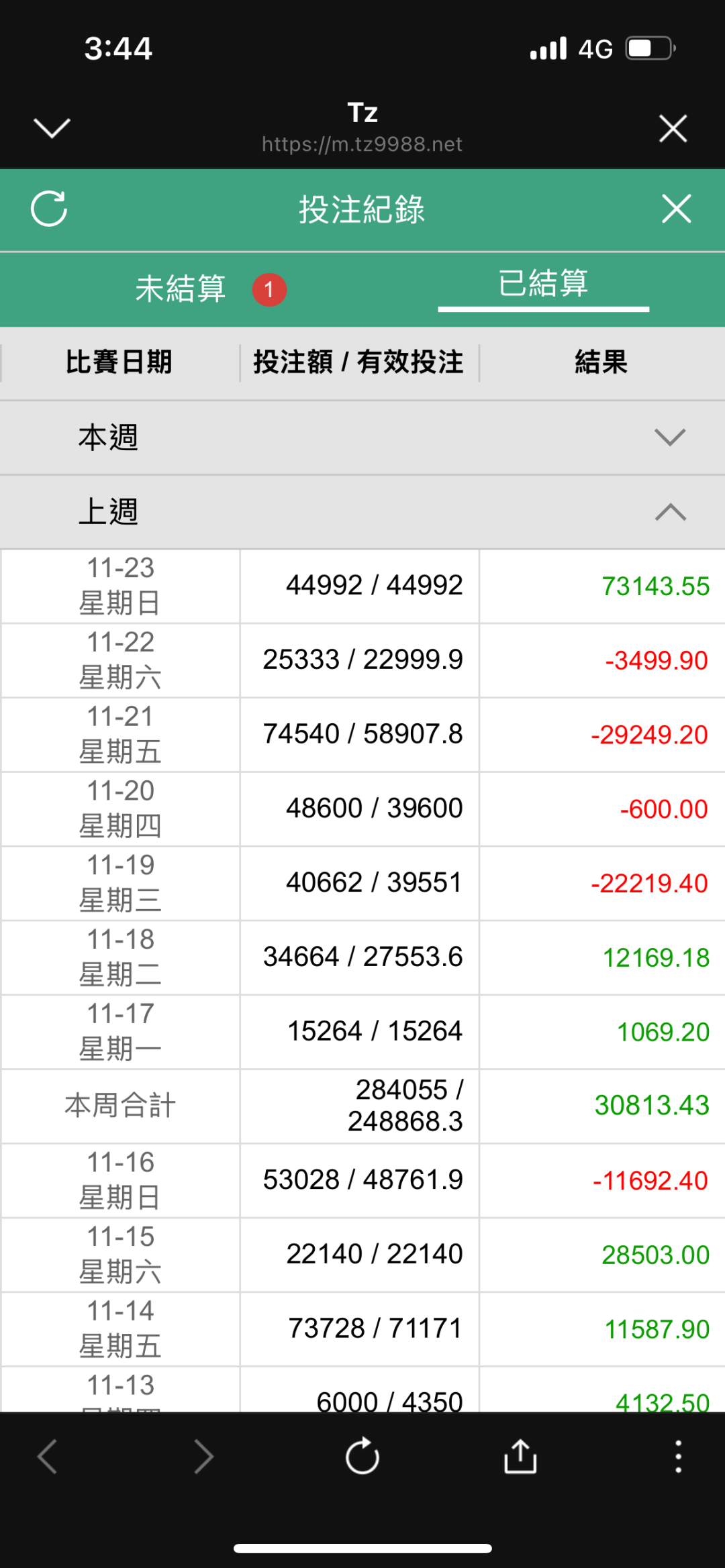Open the 11-14 星期五 settled bets
The height and width of the screenshot is (1568, 725).
tap(362, 1328)
